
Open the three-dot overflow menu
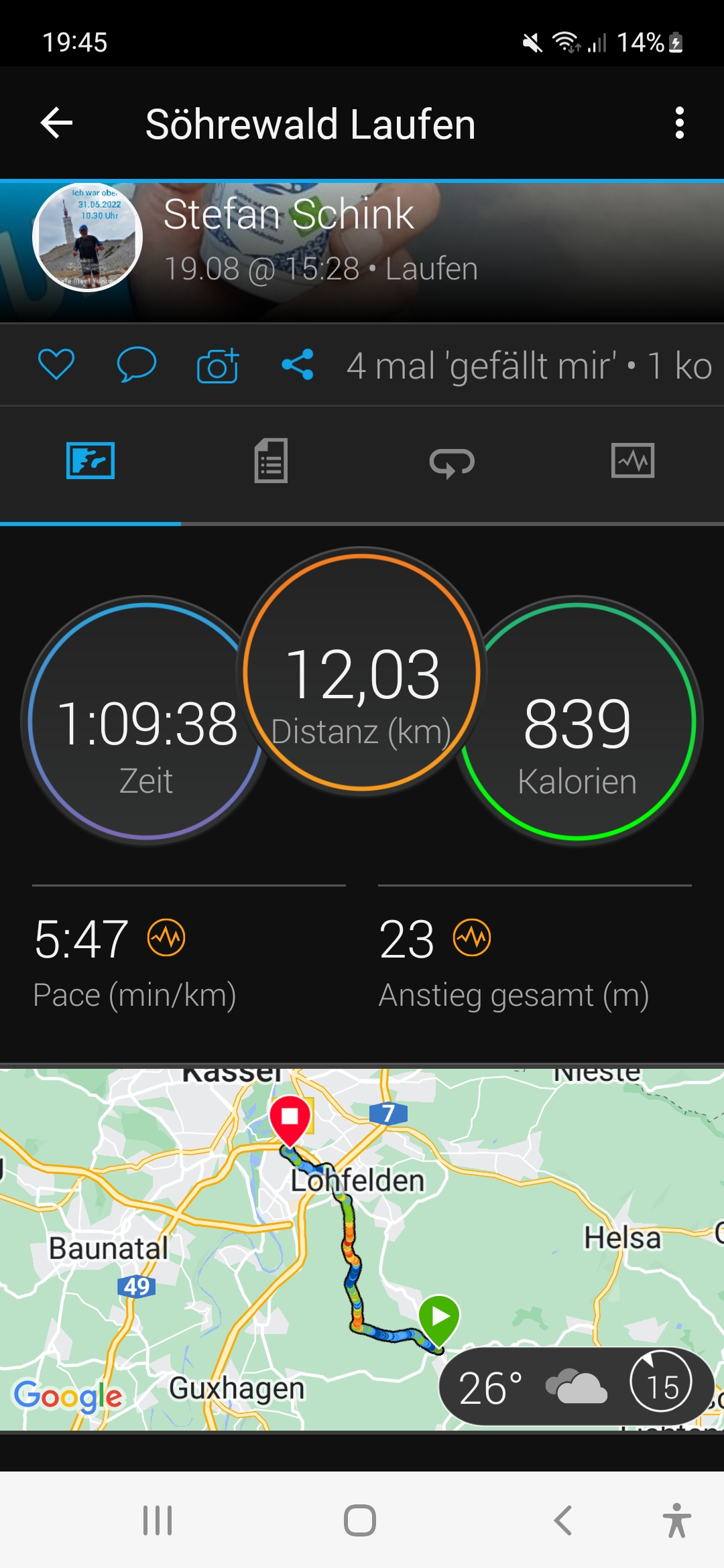click(679, 123)
